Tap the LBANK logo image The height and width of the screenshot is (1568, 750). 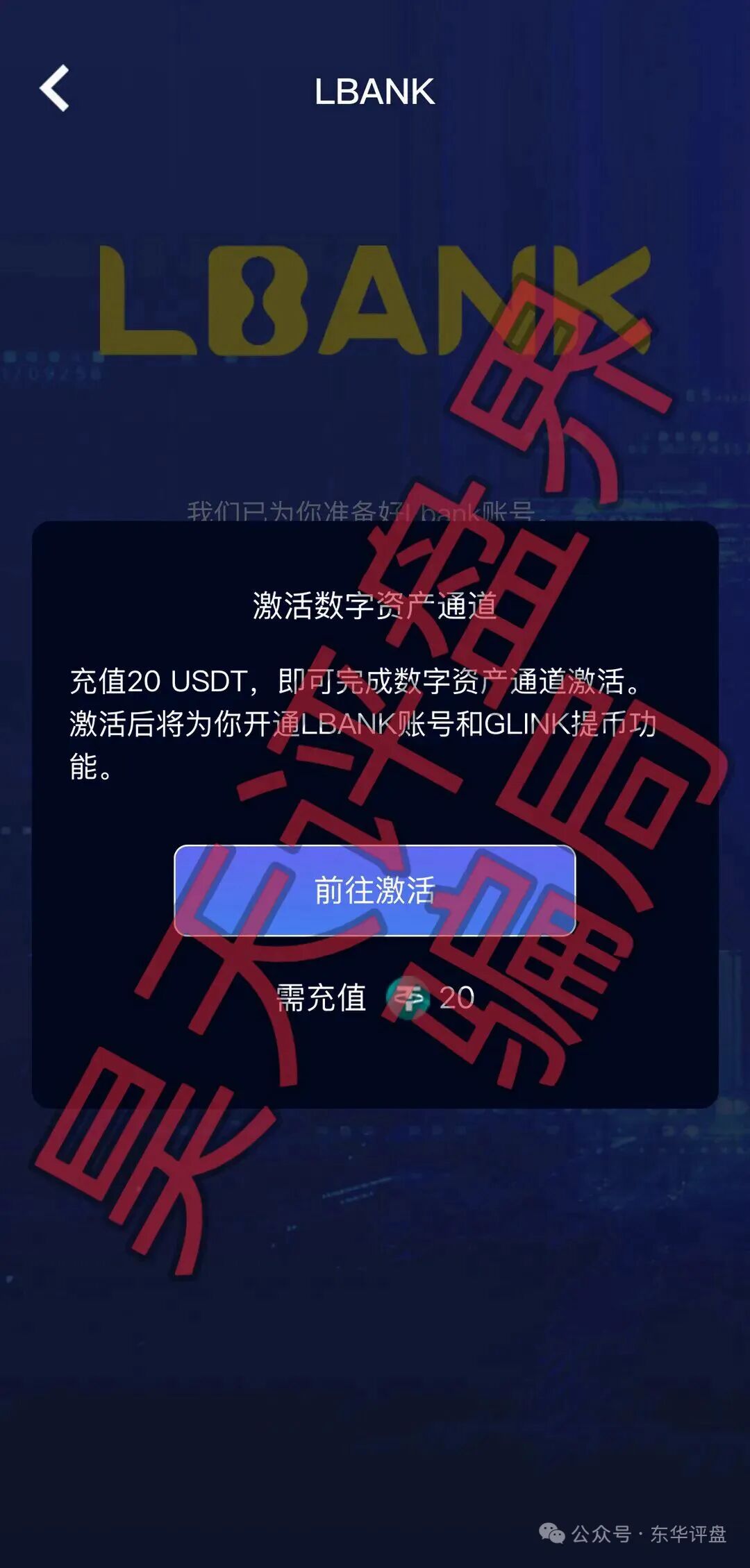375,302
